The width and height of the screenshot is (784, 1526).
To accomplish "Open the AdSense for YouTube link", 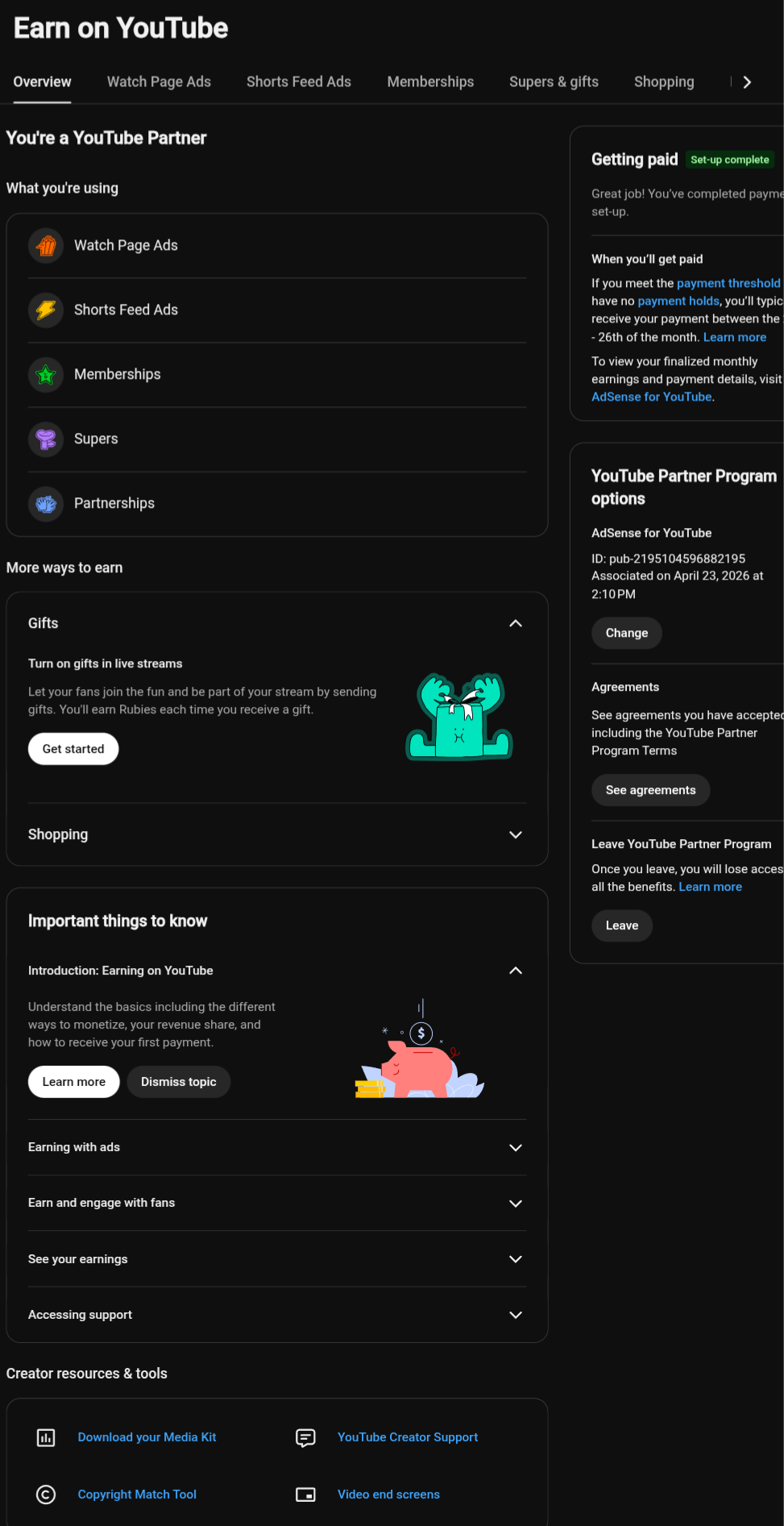I will click(x=652, y=397).
